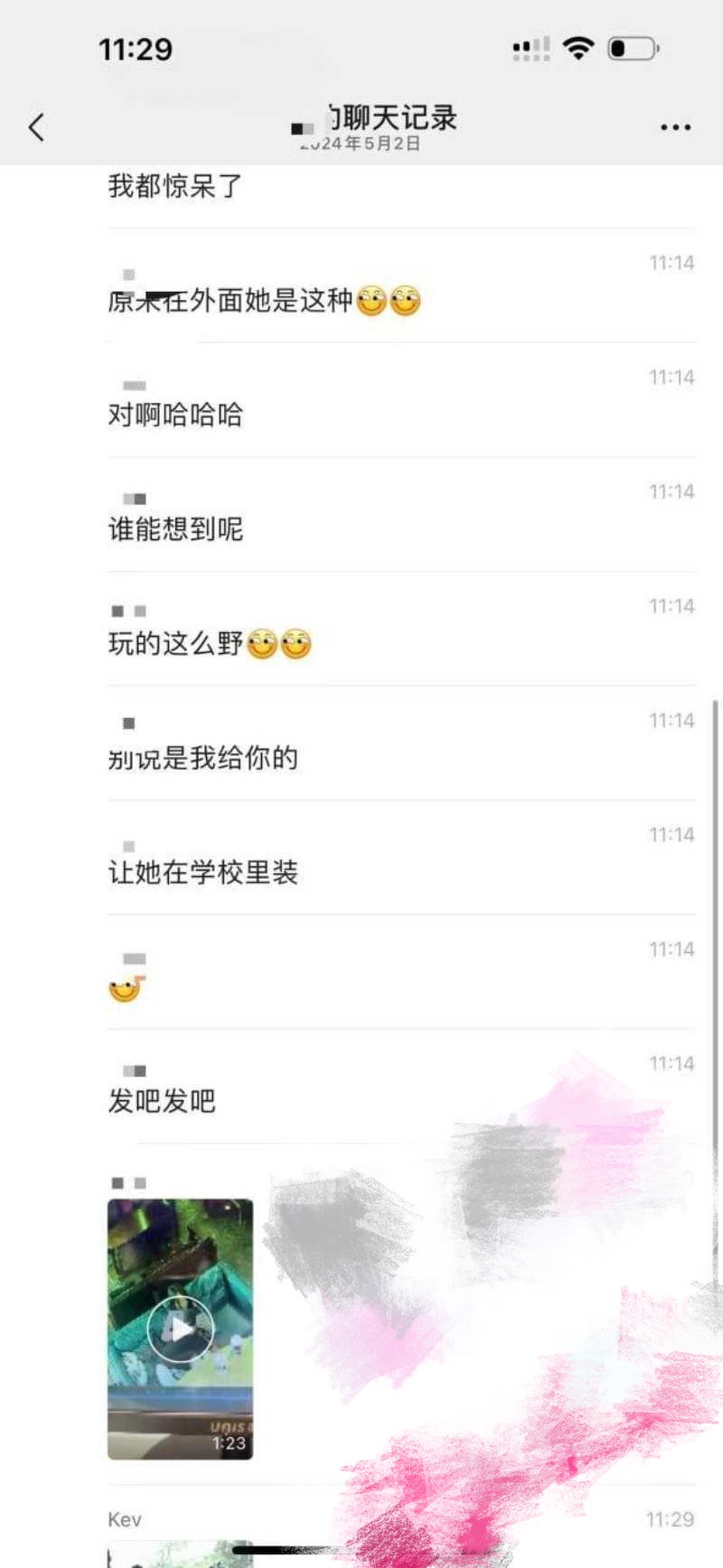Image resolution: width=723 pixels, height=1568 pixels.
Task: Tap the 1:23 duration label on the video
Action: tap(229, 1442)
